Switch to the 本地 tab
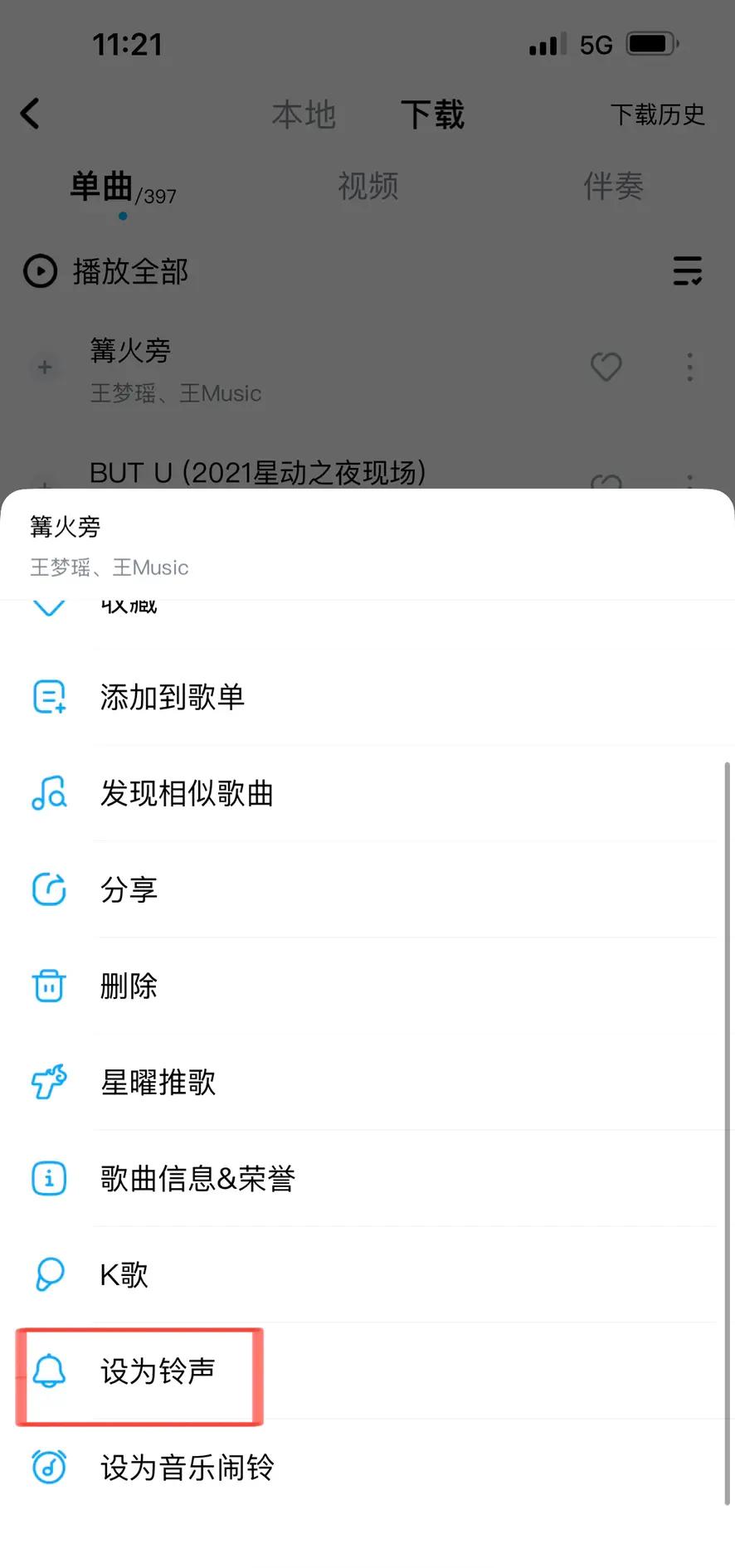Viewport: 735px width, 1568px height. tap(304, 115)
